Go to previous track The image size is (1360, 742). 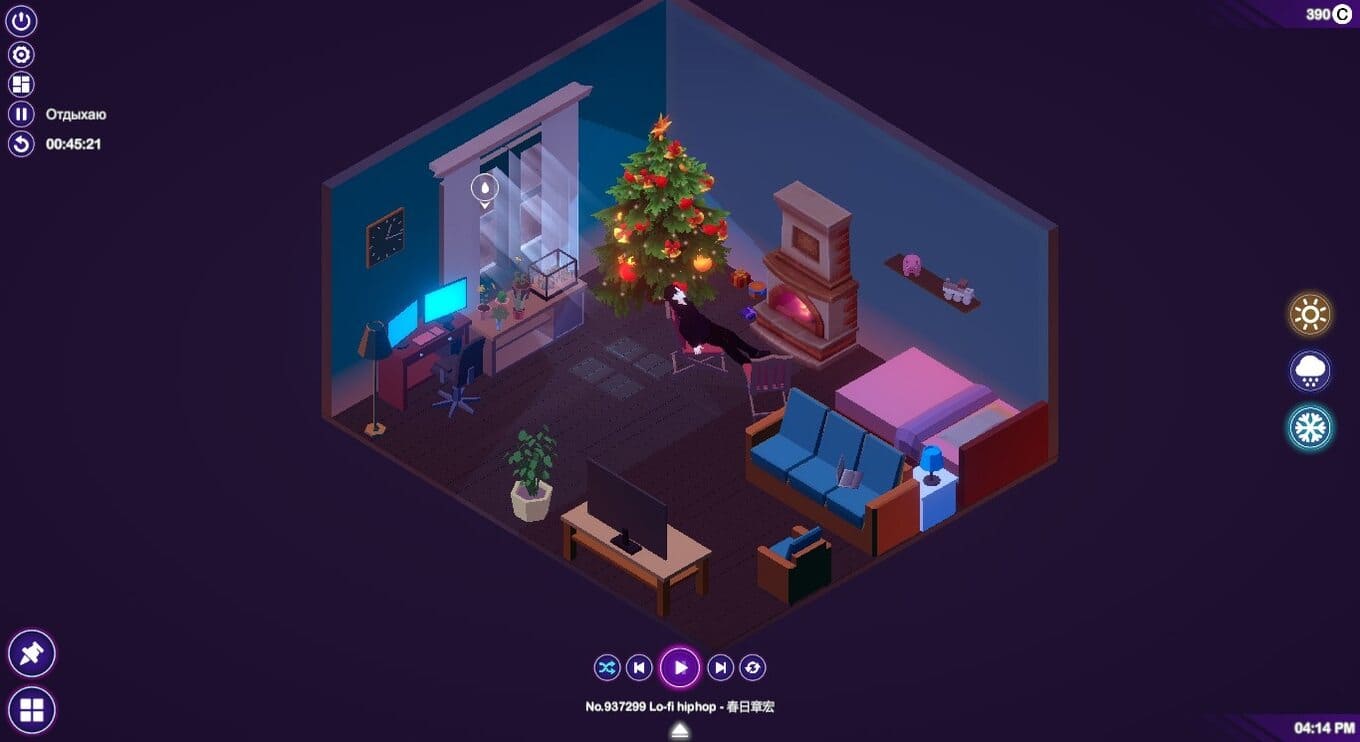(x=638, y=667)
